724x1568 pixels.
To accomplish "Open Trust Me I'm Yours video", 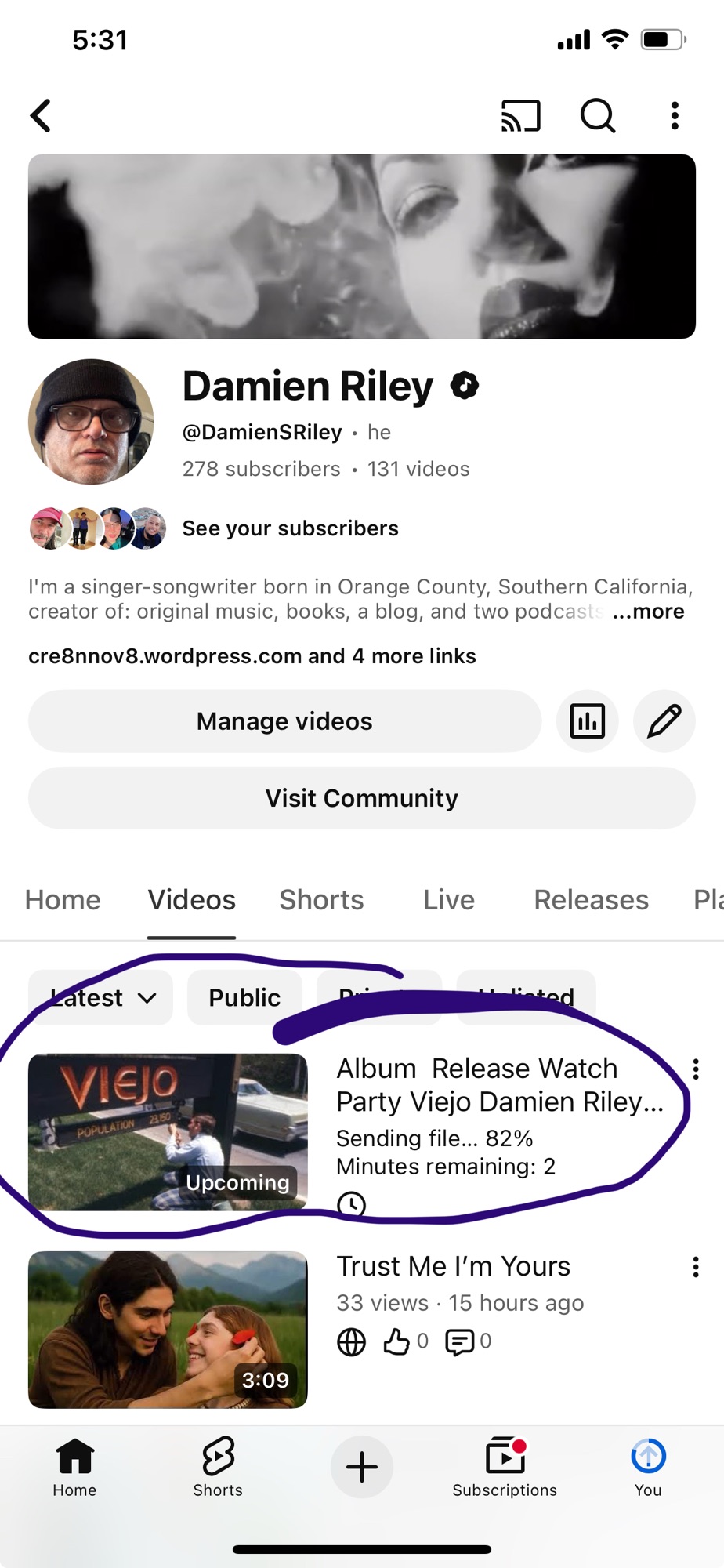I will click(x=168, y=1330).
